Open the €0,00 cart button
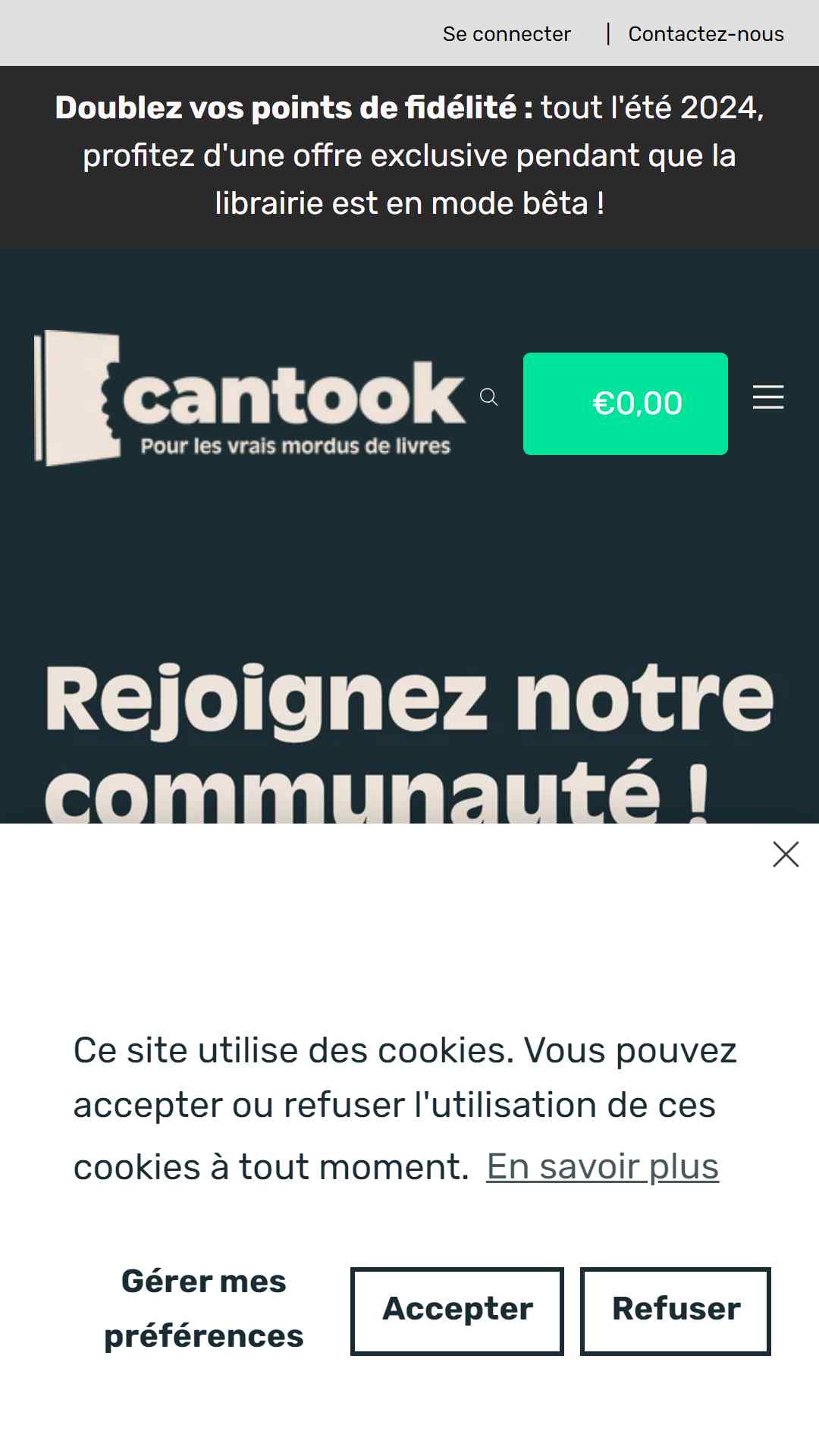 tap(626, 403)
